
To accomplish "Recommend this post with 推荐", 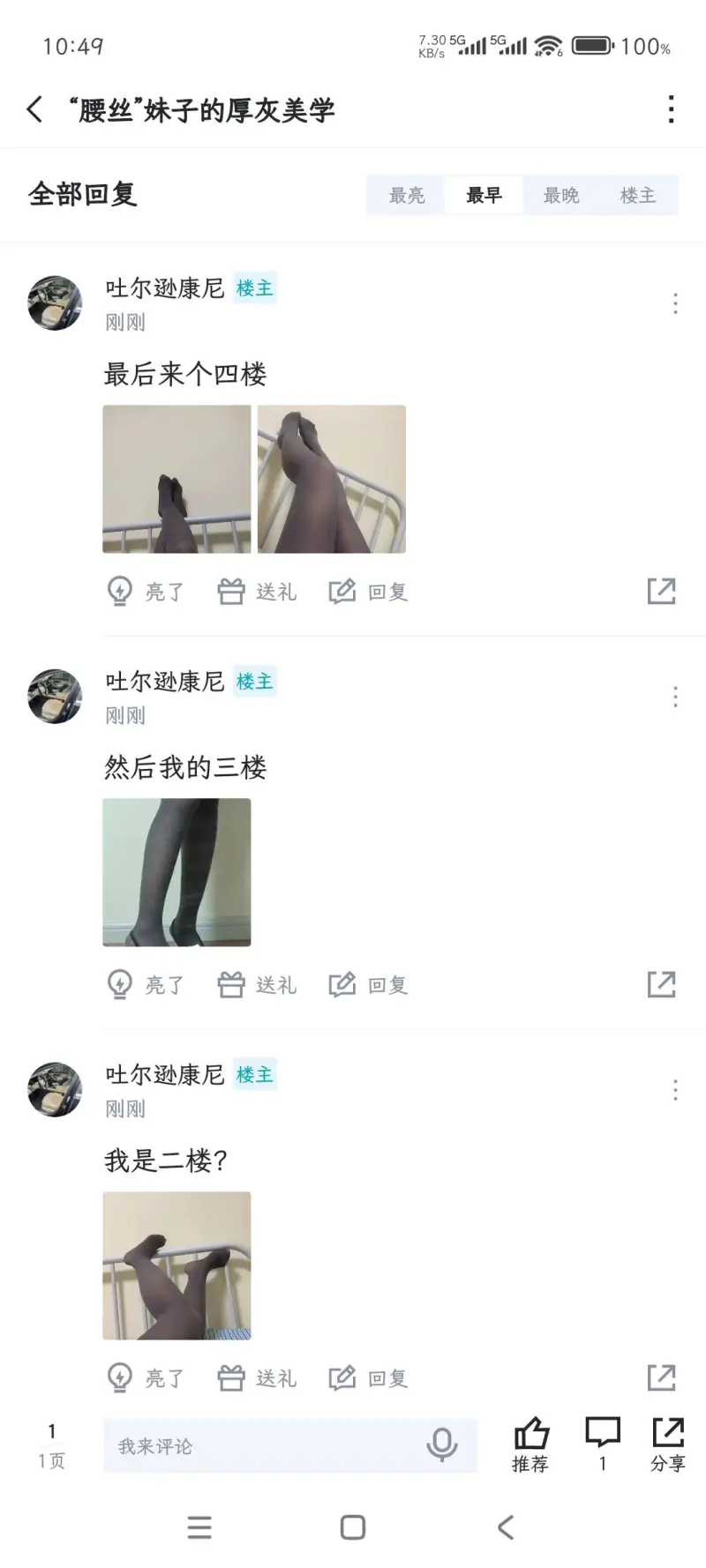I will [x=530, y=1444].
